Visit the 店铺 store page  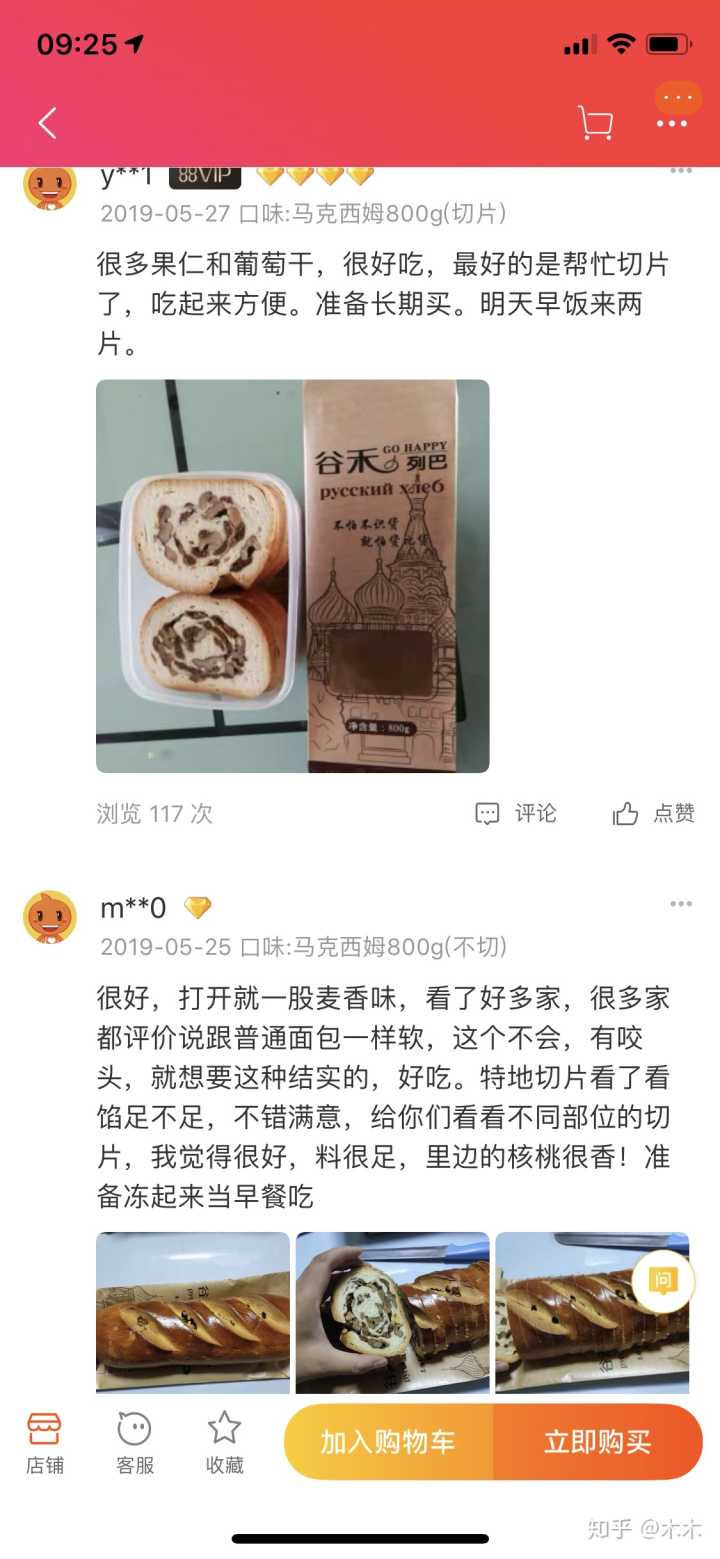point(44,1443)
